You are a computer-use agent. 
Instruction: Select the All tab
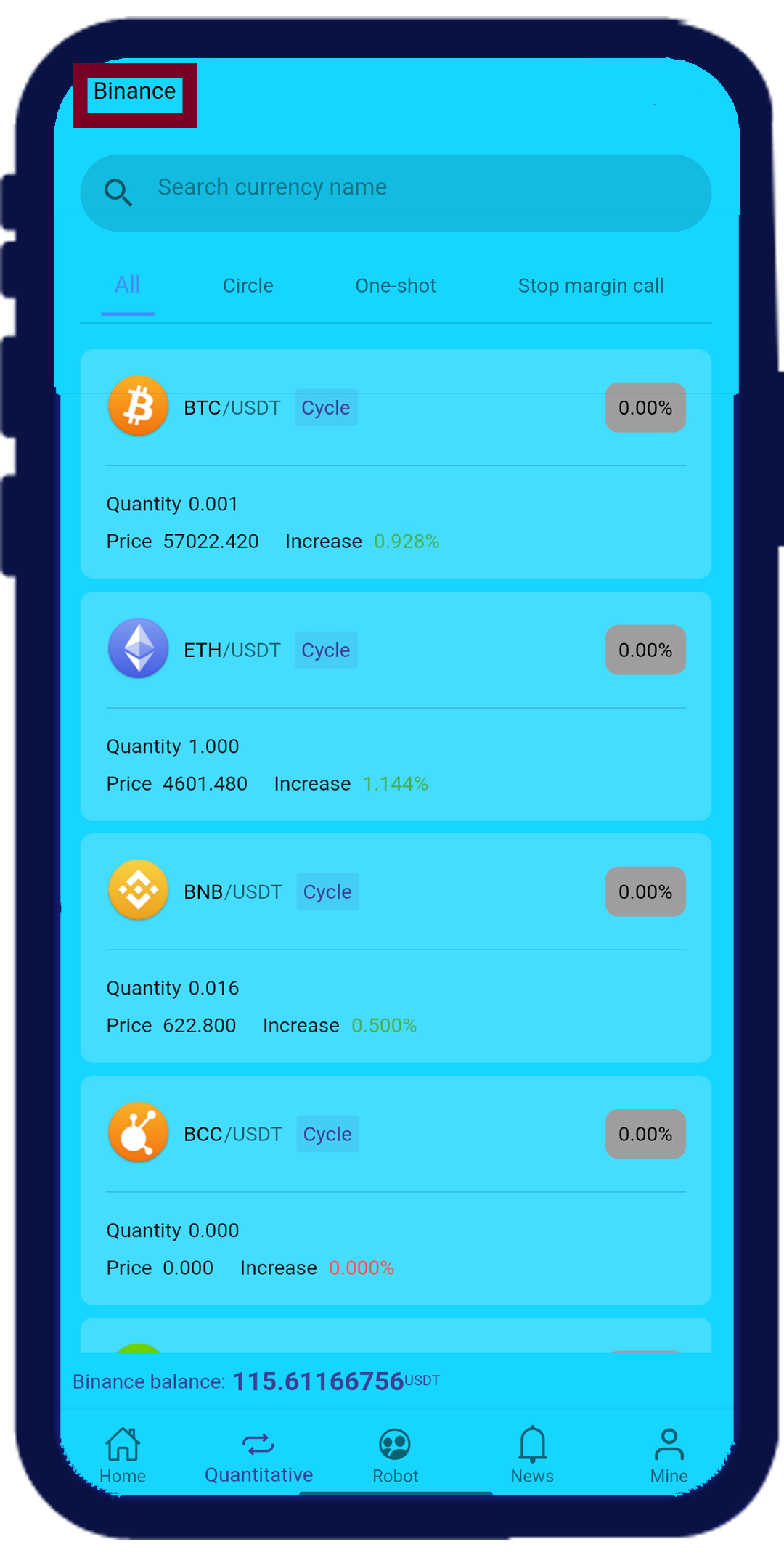point(128,285)
